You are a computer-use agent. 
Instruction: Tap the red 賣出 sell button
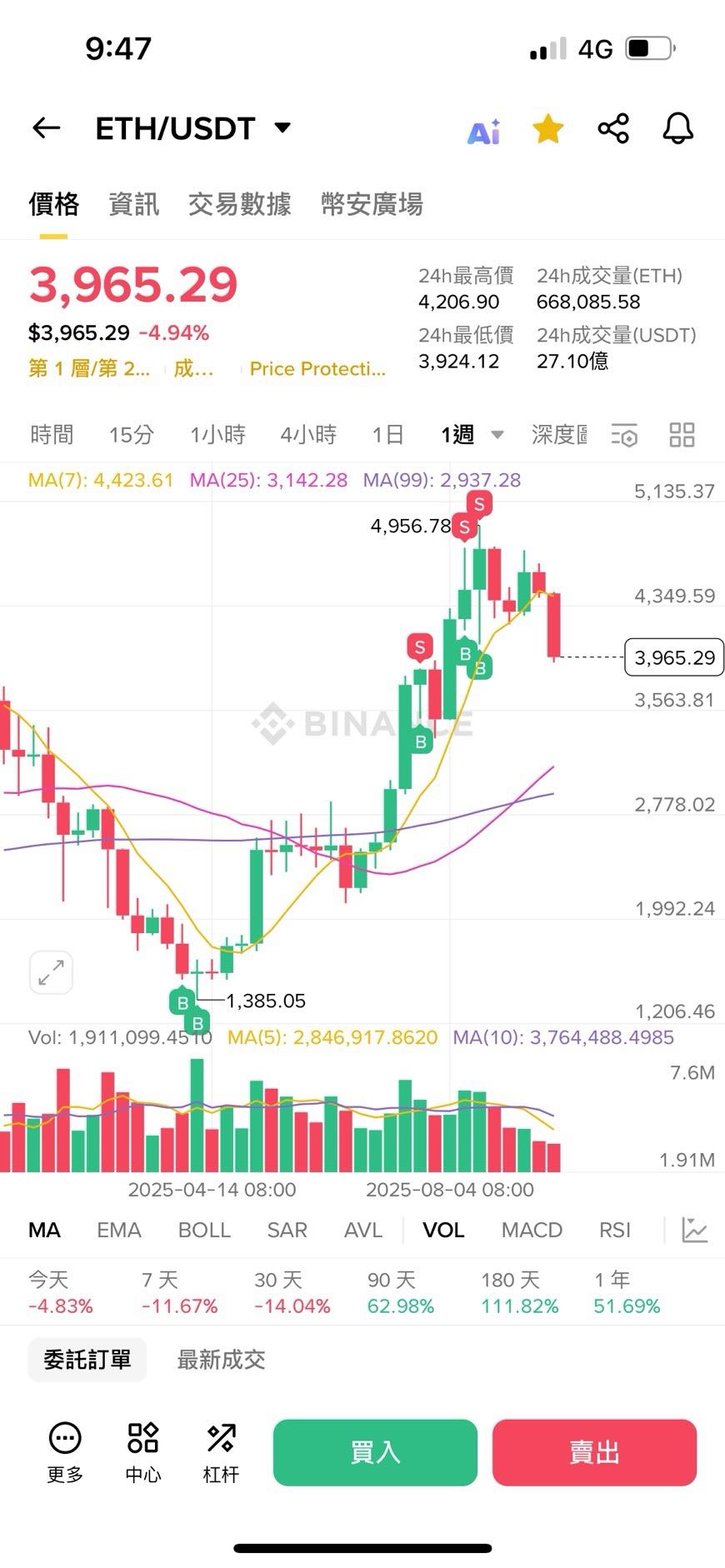(594, 1452)
